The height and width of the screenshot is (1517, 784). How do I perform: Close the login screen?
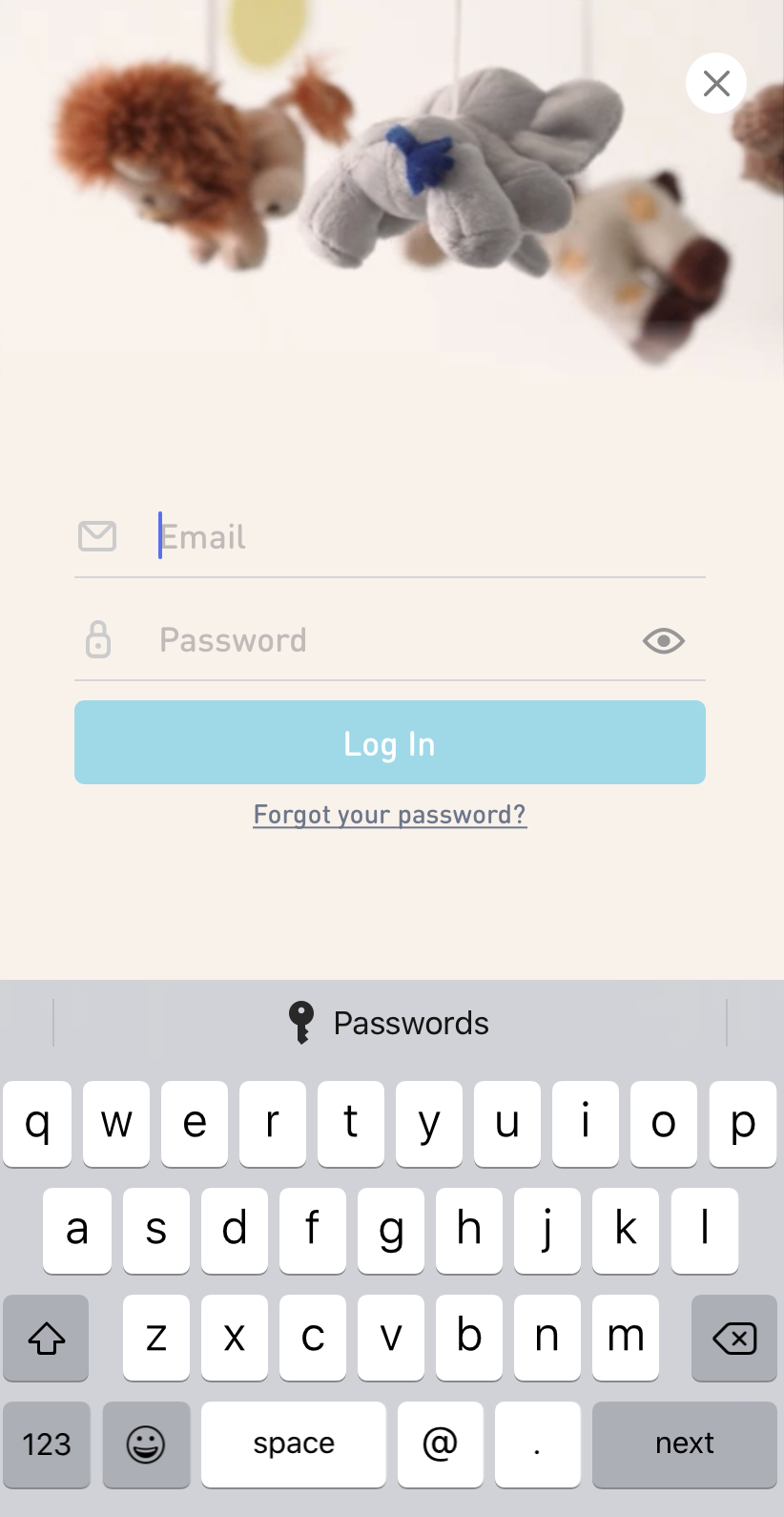tap(716, 83)
